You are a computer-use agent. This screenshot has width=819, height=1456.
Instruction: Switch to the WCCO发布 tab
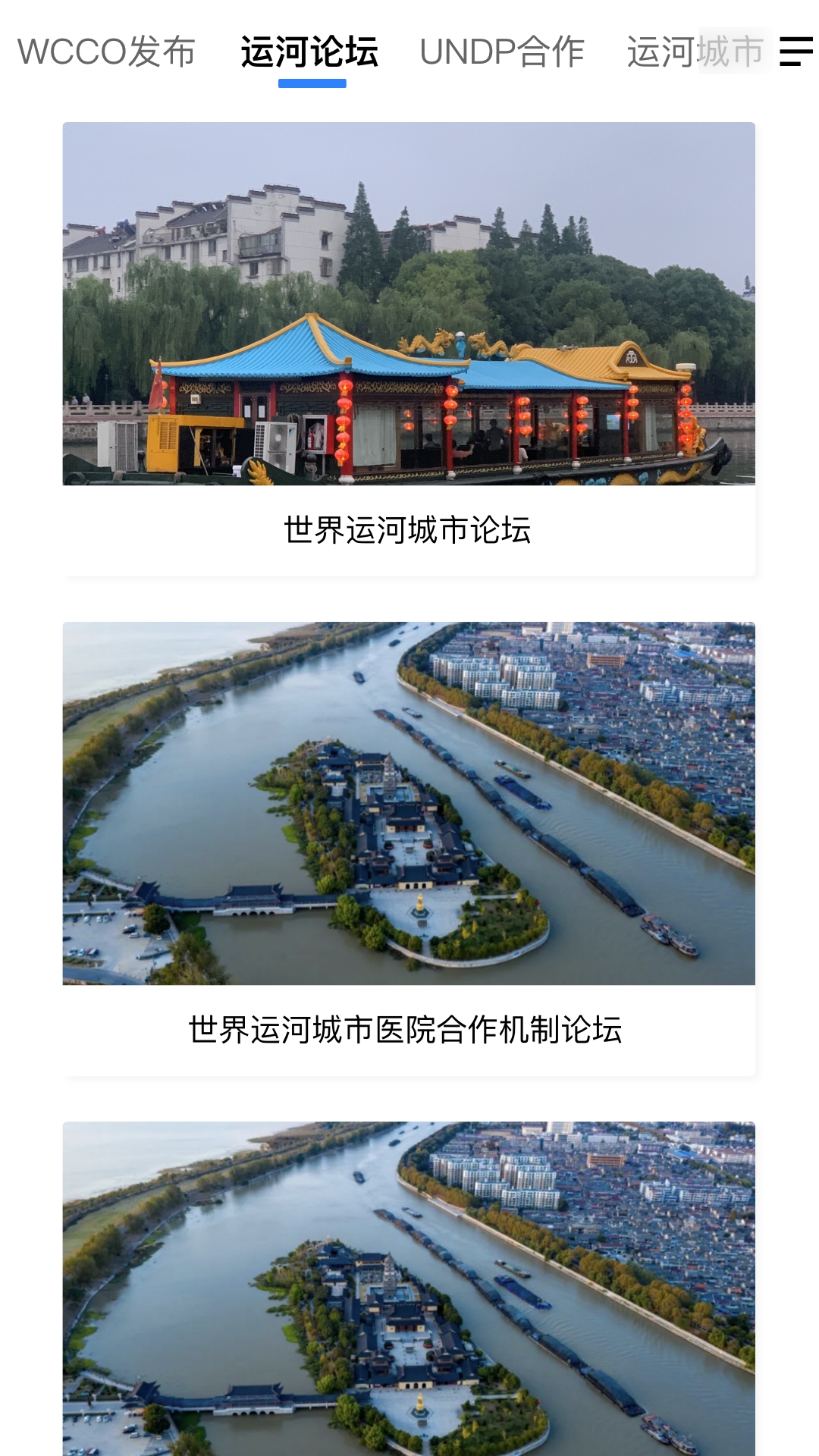[x=108, y=53]
